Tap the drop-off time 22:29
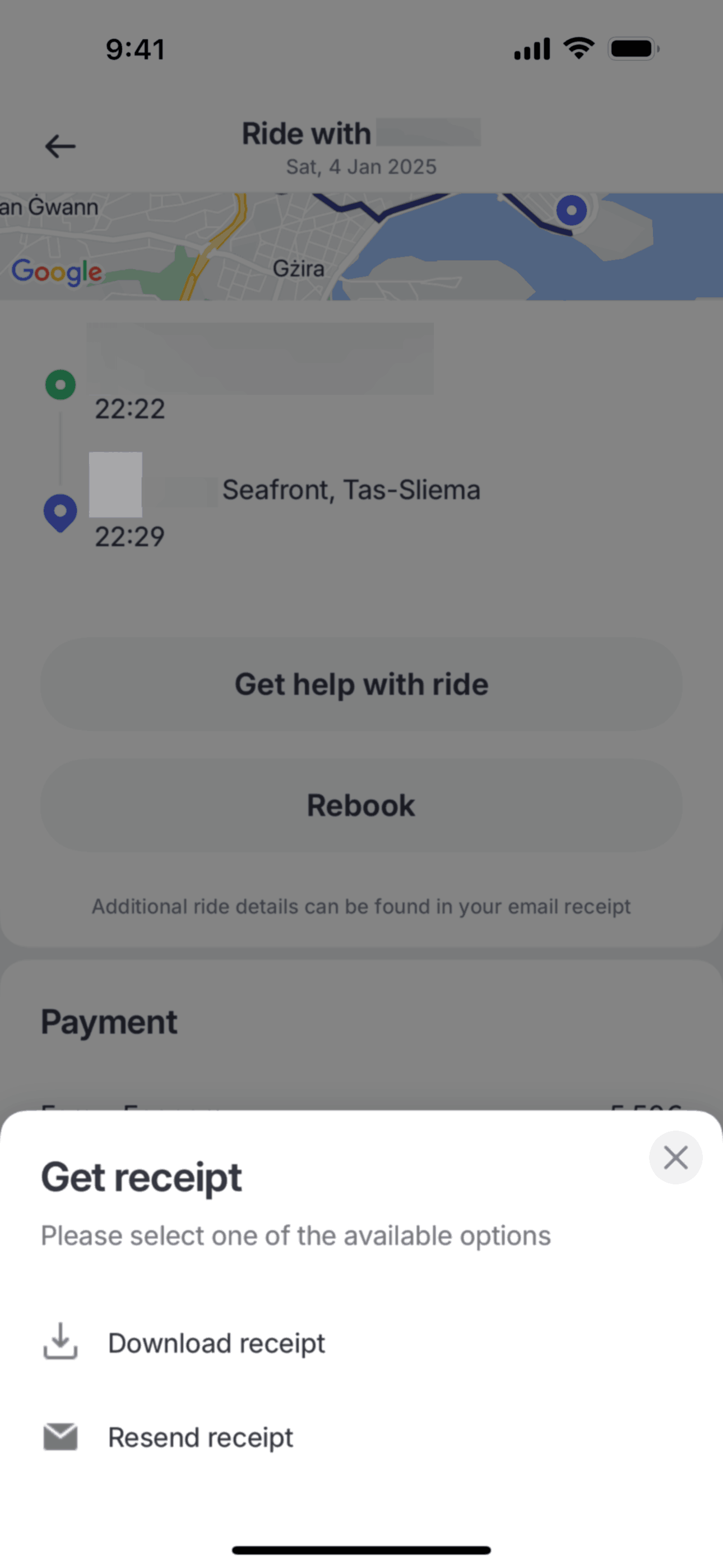Screen dimensions: 723x1568 pyautogui.click(x=129, y=537)
